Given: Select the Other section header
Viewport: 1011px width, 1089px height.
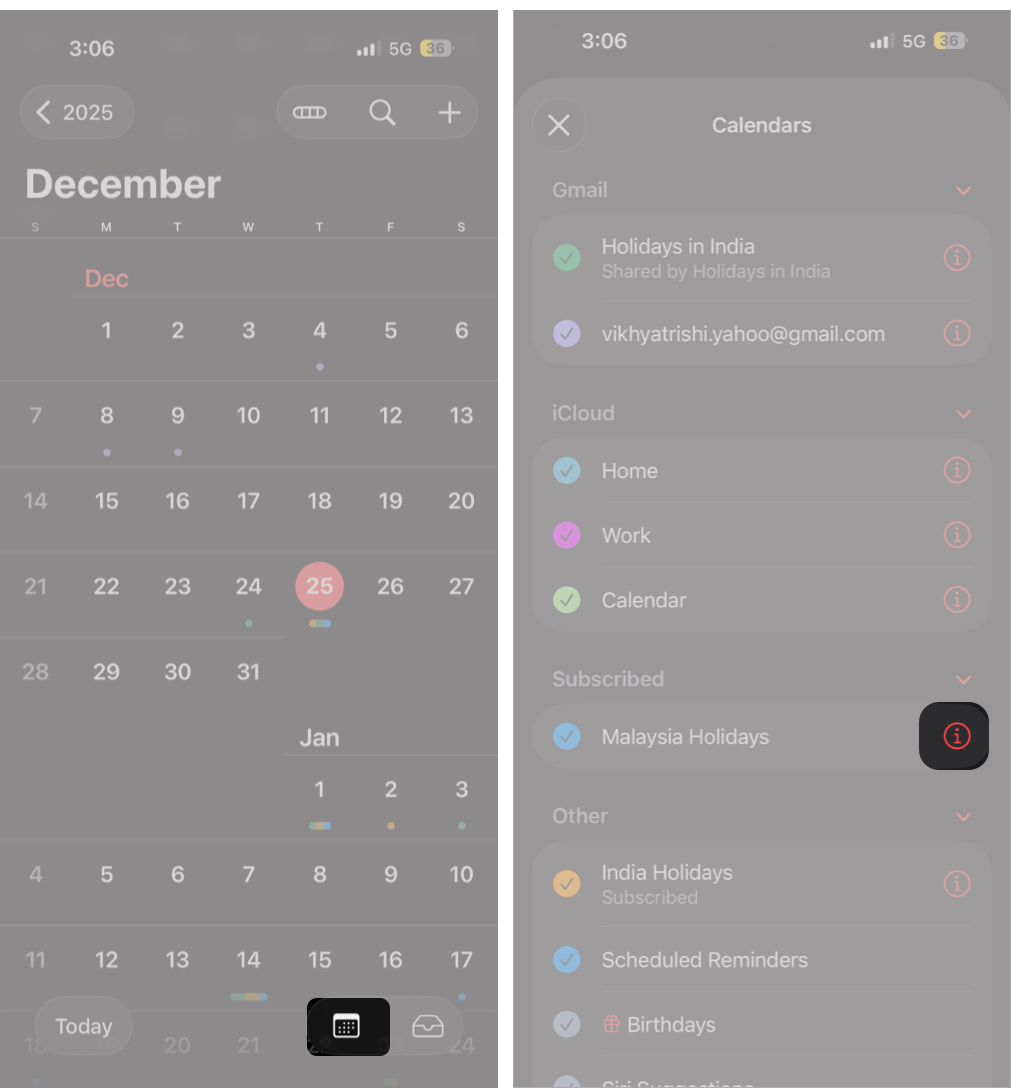Looking at the screenshot, I should click(x=580, y=816).
